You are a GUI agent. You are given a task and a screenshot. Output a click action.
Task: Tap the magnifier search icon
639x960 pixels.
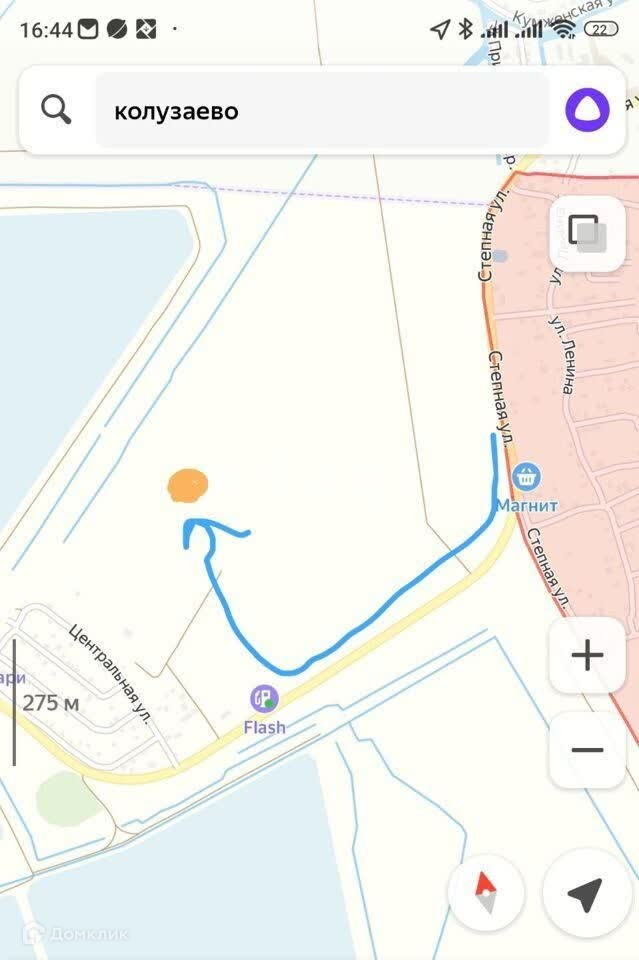click(x=56, y=110)
